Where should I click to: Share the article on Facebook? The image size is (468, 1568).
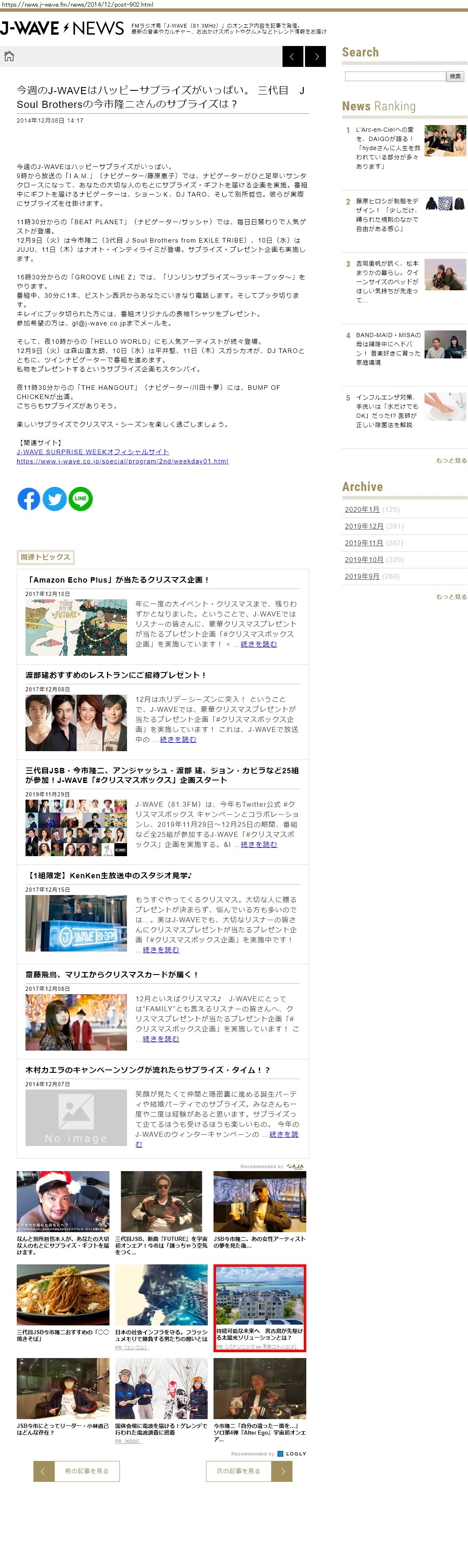[x=28, y=499]
